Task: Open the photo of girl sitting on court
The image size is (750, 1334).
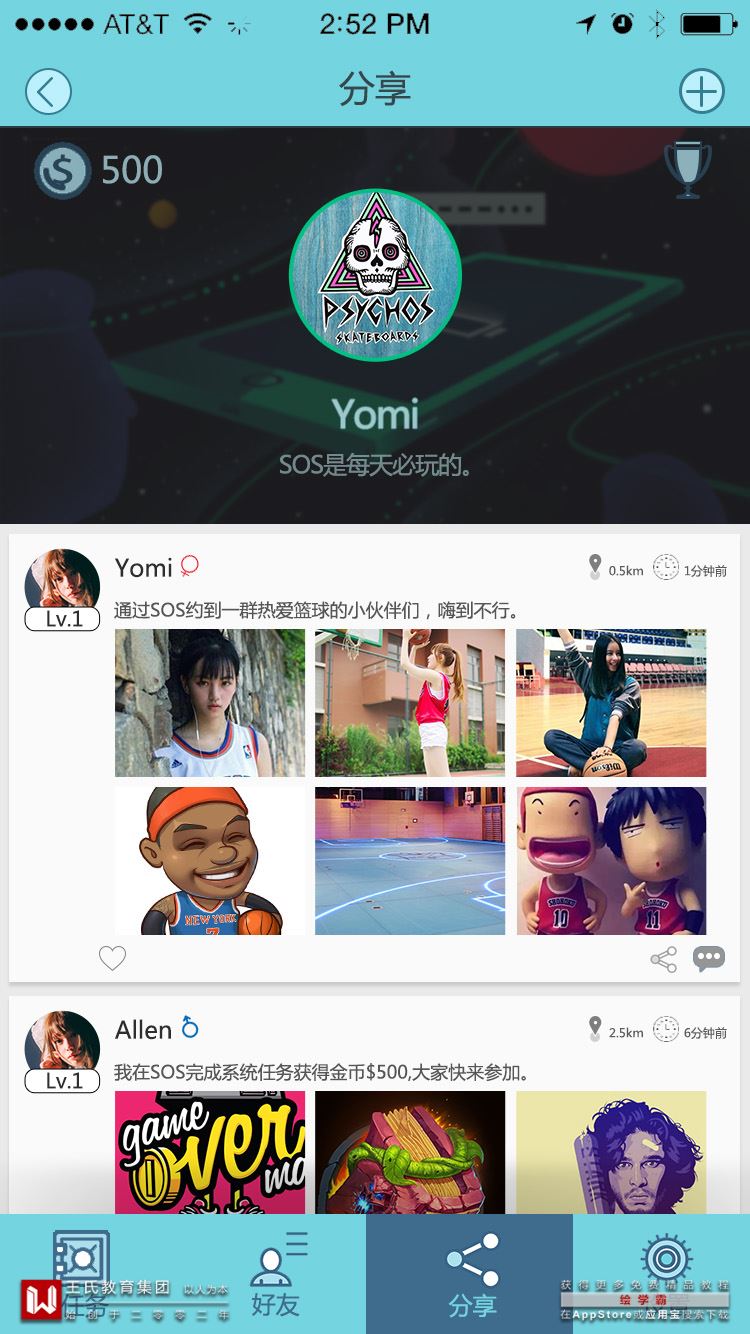Action: pos(611,703)
